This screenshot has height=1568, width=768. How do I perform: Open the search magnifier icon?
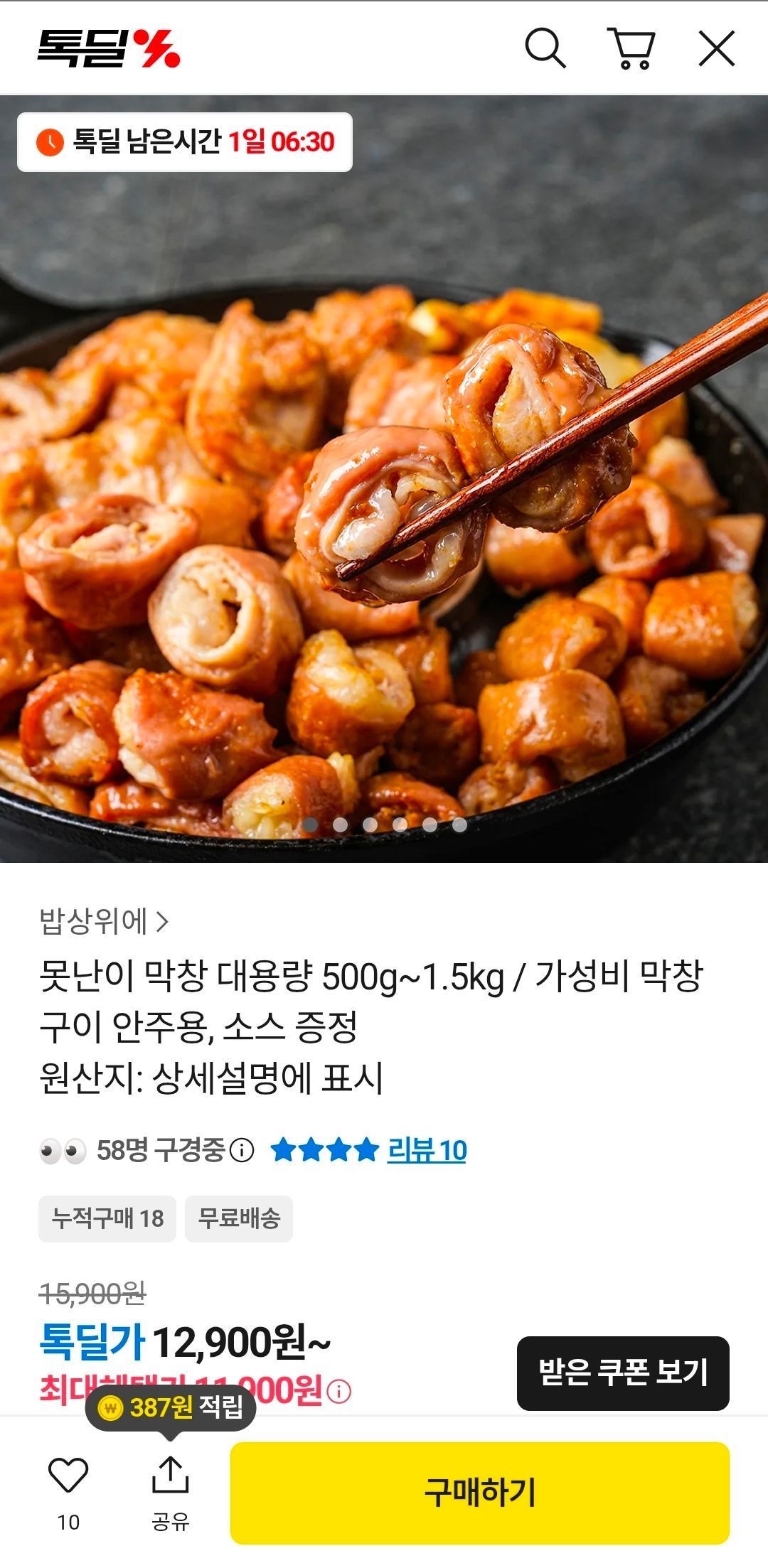tap(545, 48)
